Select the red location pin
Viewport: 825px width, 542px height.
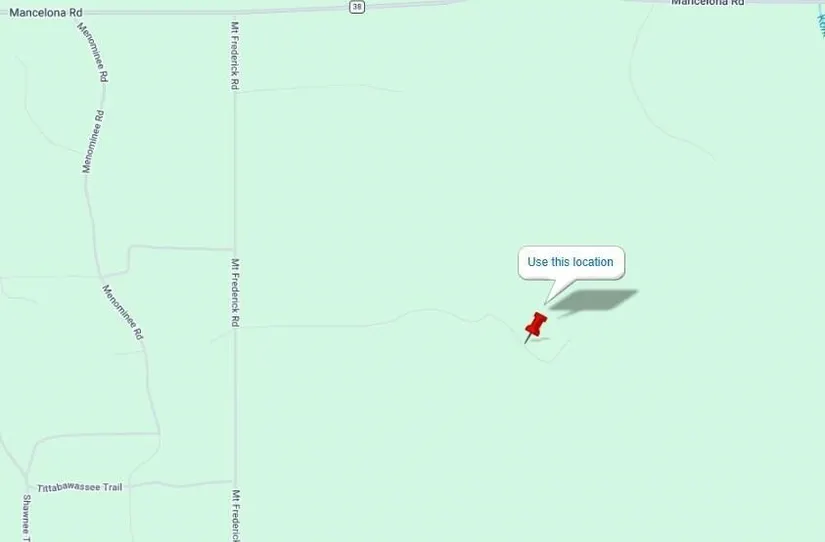536,325
